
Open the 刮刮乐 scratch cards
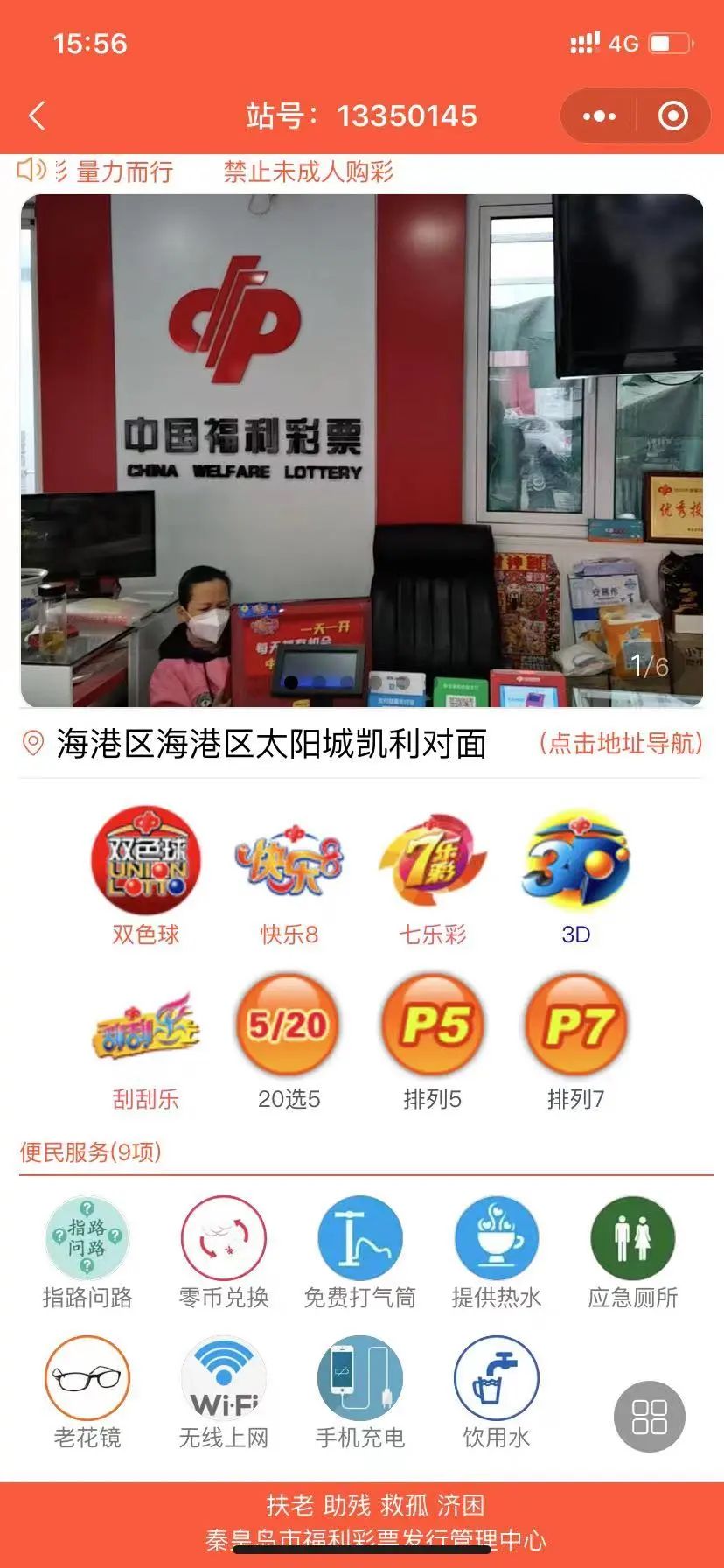pyautogui.click(x=145, y=1025)
